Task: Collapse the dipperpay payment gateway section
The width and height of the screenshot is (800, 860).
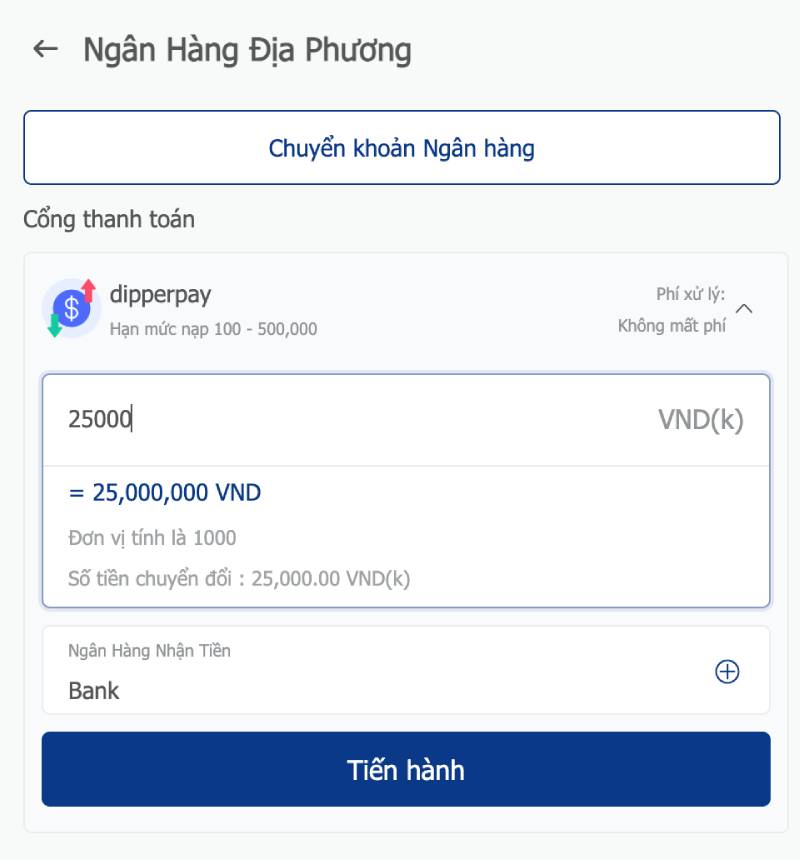Action: coord(743,308)
